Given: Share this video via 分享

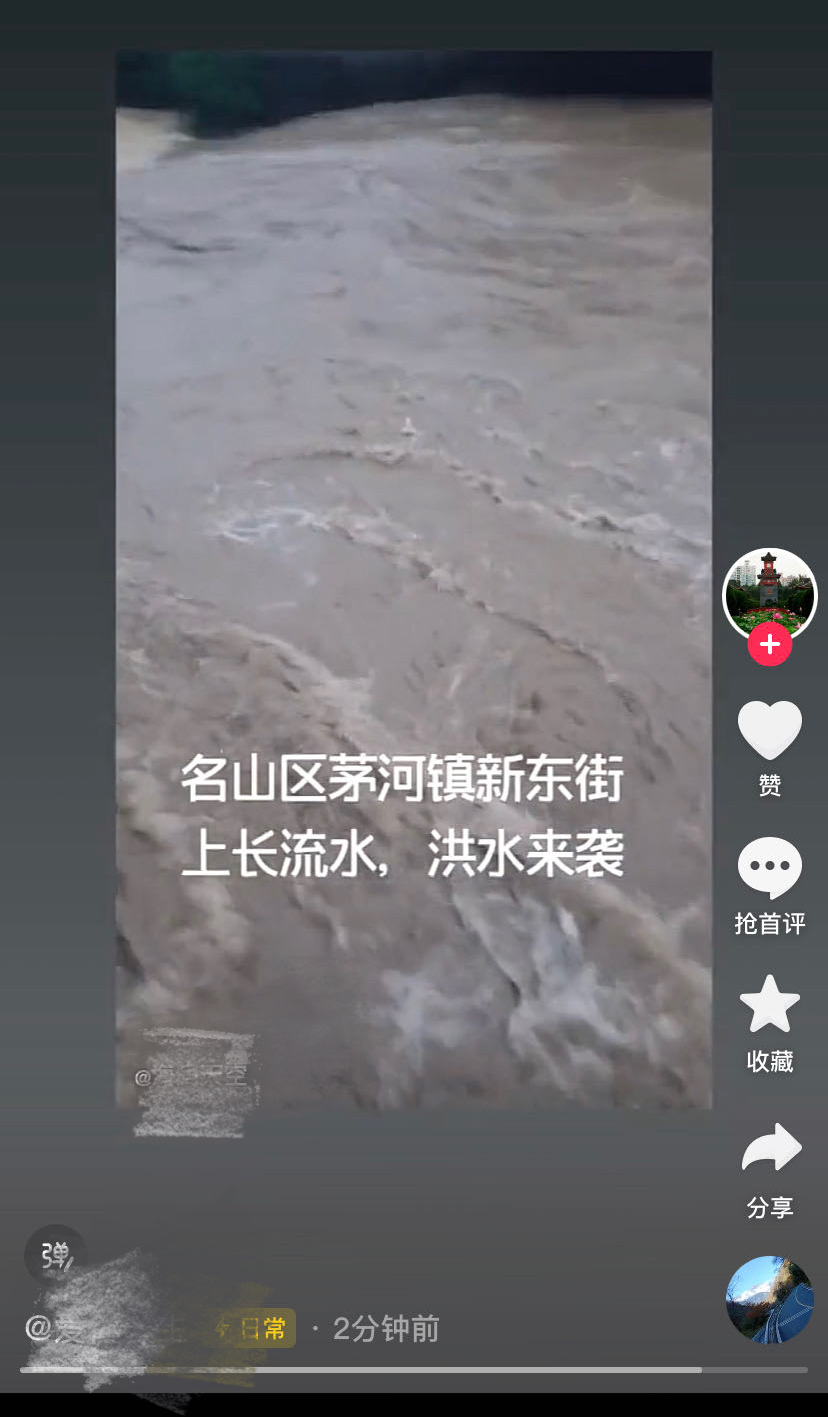Looking at the screenshot, I should coord(771,1149).
